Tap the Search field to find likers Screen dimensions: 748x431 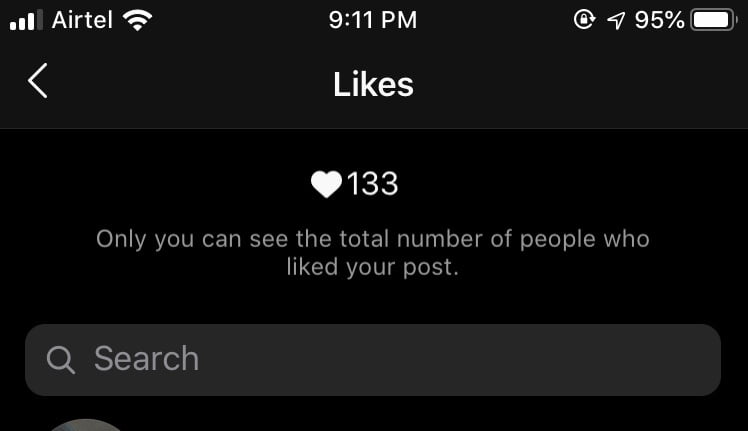pyautogui.click(x=372, y=359)
